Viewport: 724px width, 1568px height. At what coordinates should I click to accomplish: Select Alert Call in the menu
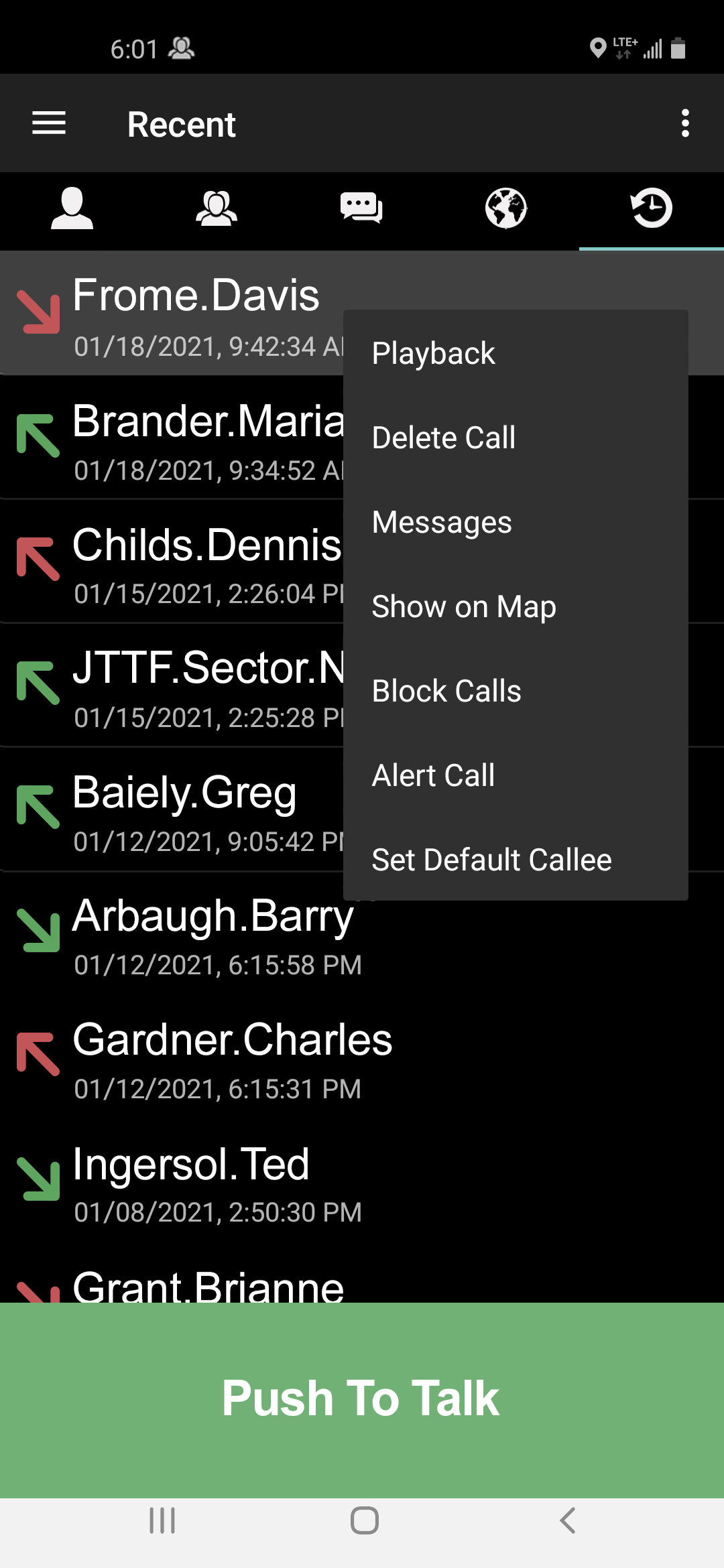click(516, 775)
